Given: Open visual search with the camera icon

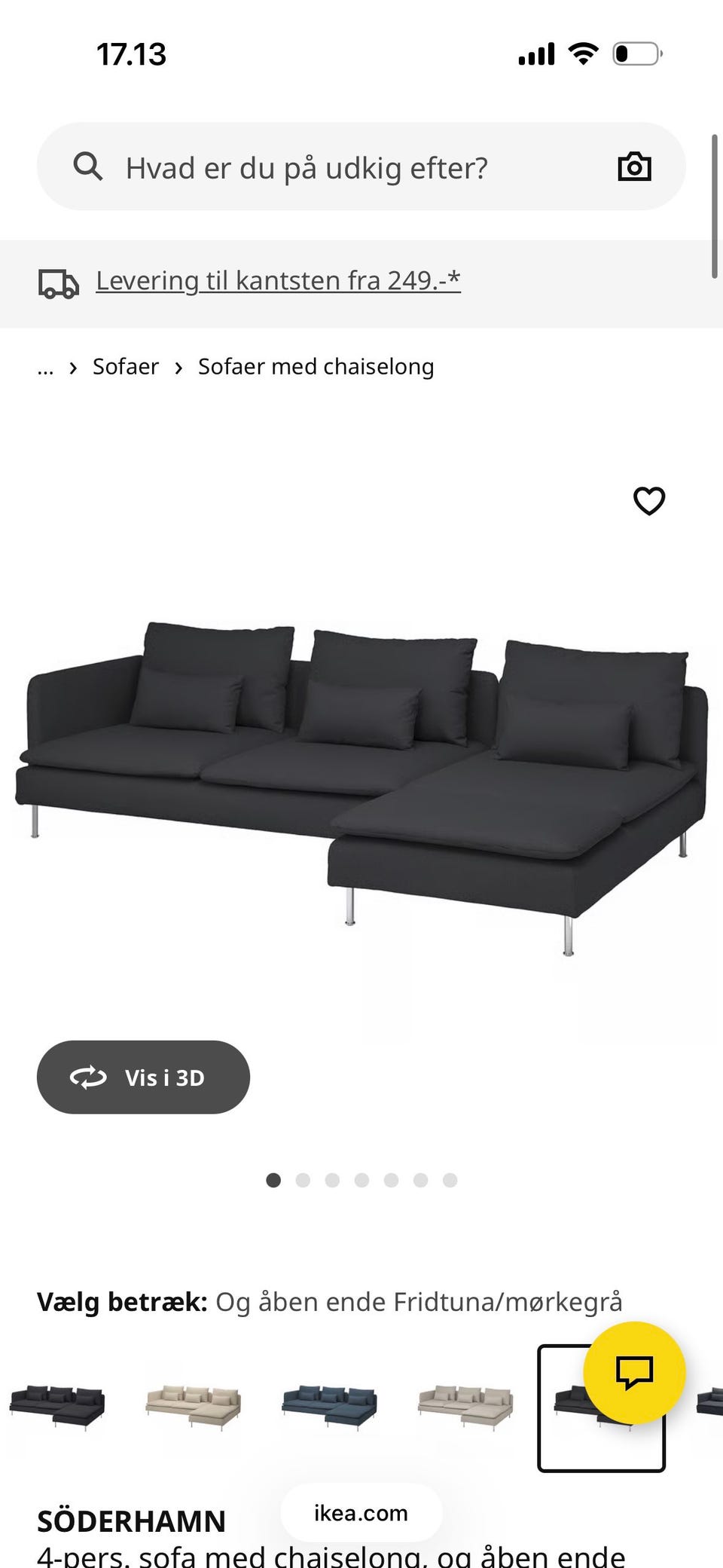Looking at the screenshot, I should coord(635,167).
